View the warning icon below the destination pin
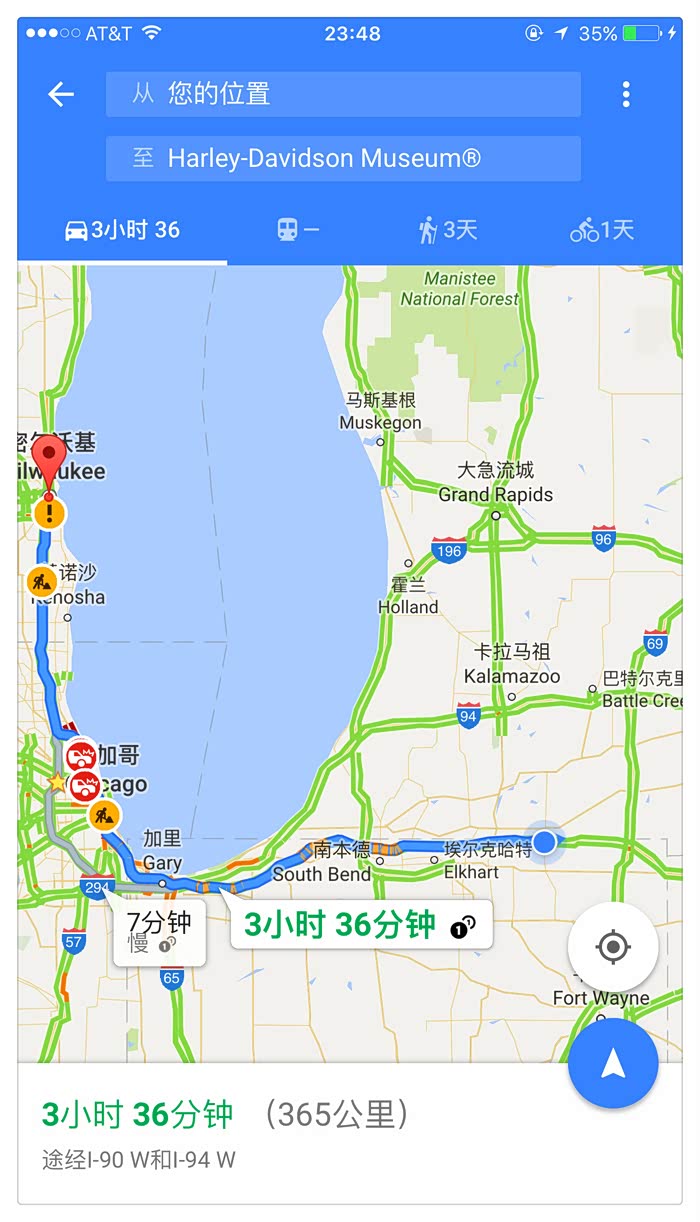Viewport: 700px width, 1222px height. click(49, 514)
